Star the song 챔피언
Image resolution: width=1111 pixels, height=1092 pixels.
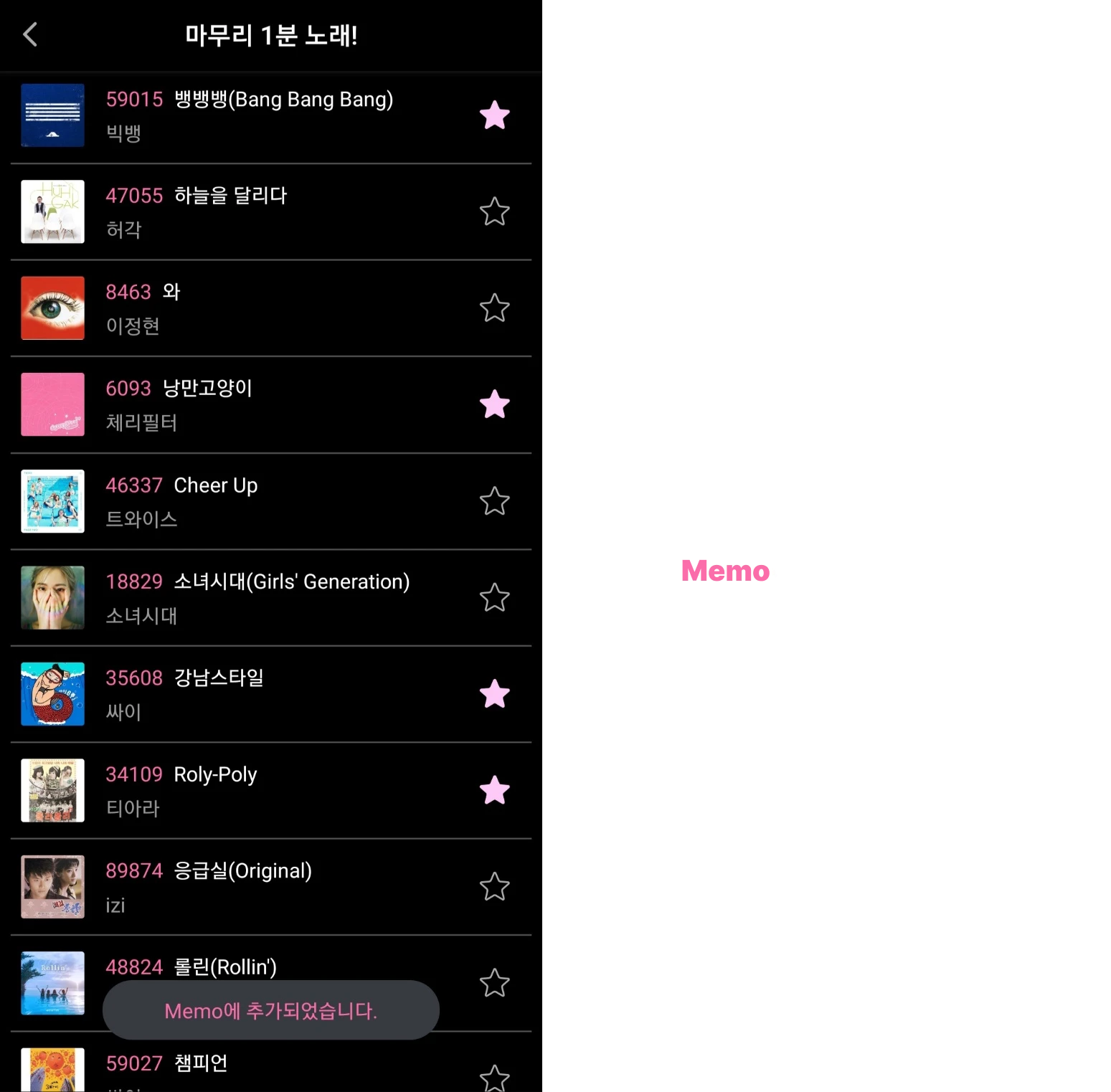pyautogui.click(x=494, y=1077)
